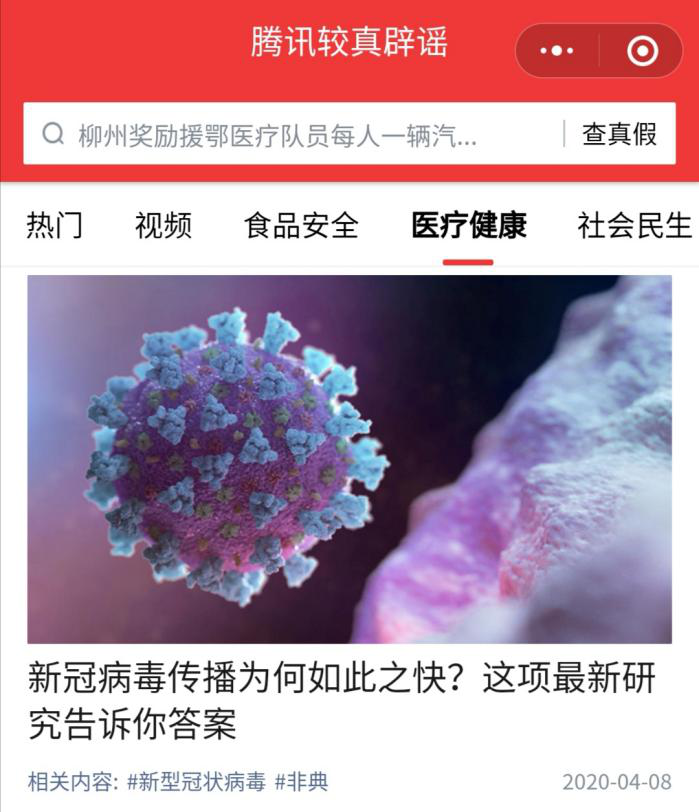
Task: Close the mini program via the circle icon
Action: tap(642, 50)
